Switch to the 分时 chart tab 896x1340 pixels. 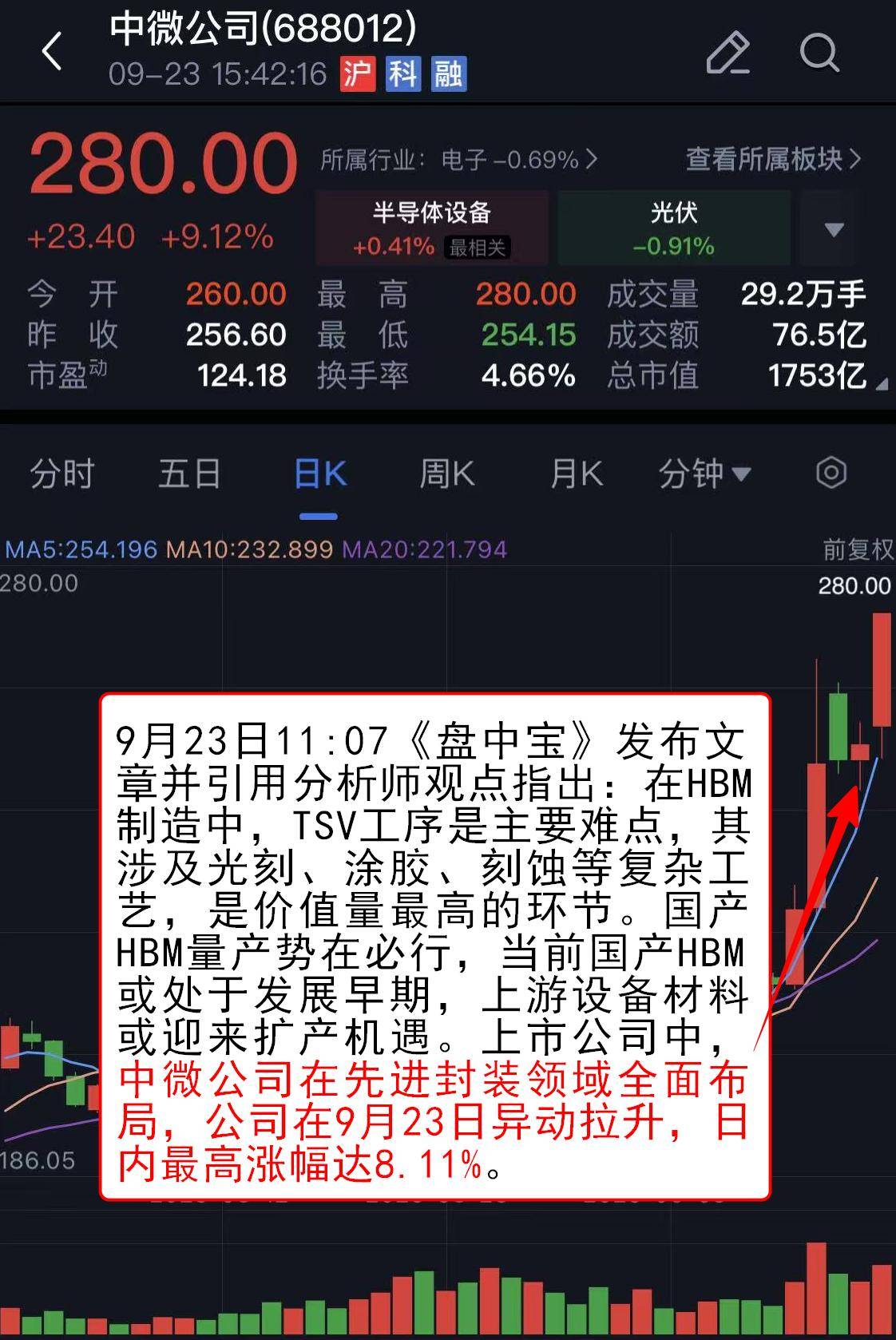coord(61,474)
